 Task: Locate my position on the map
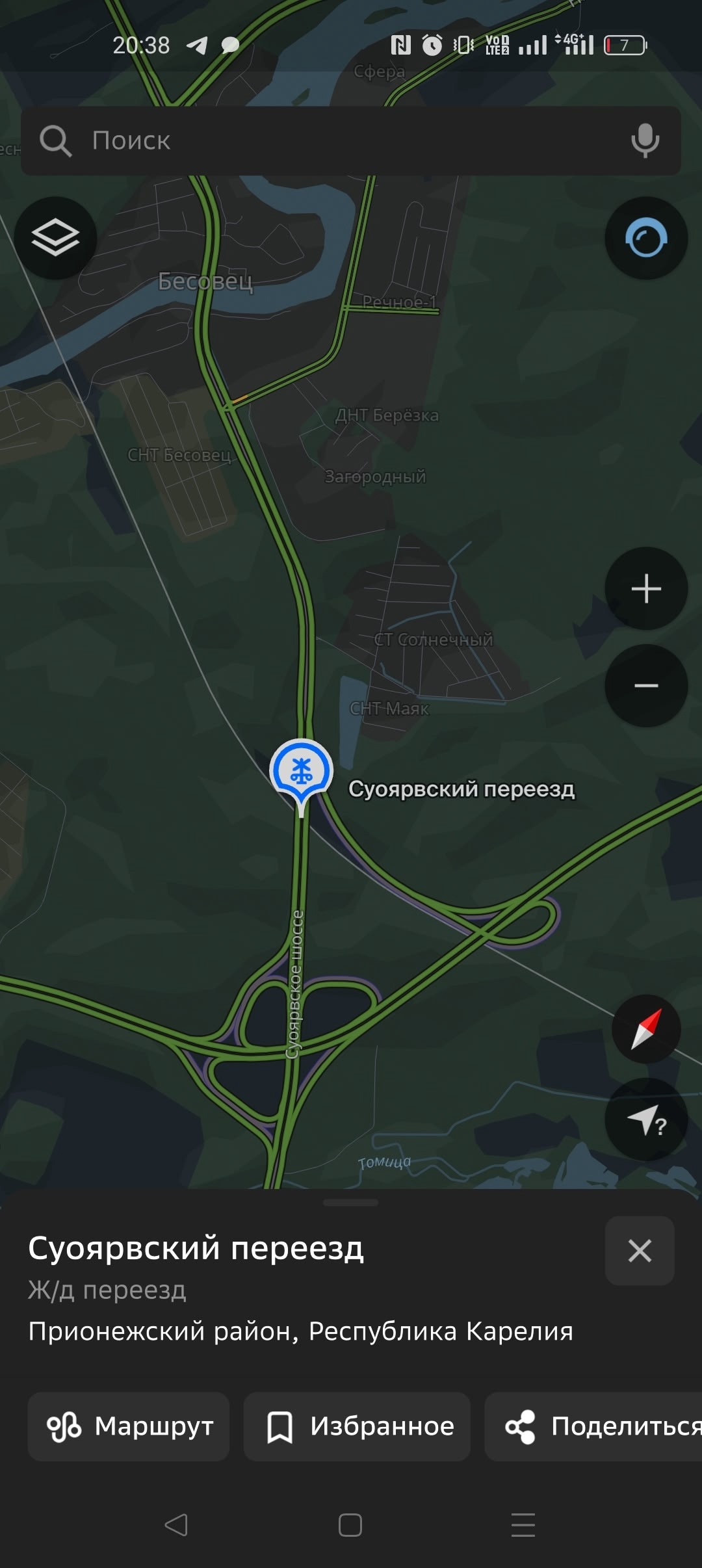coord(645,1119)
